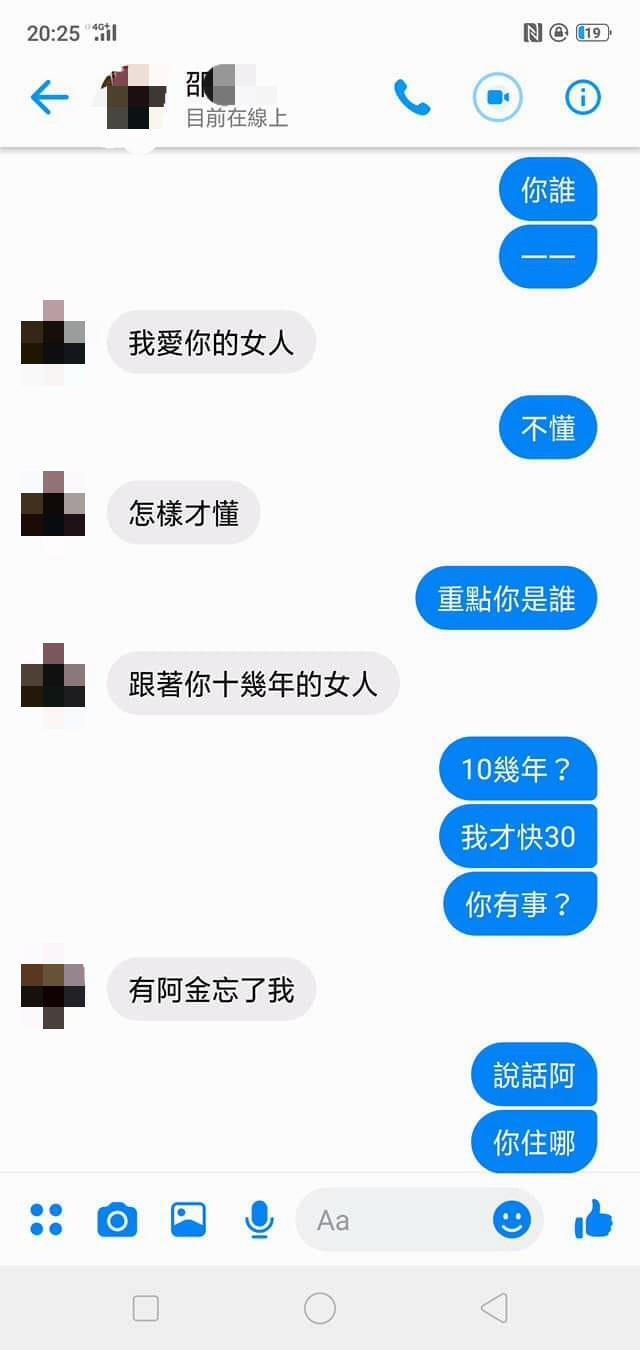640x1350 pixels.
Task: Open conversation info details
Action: (583, 97)
